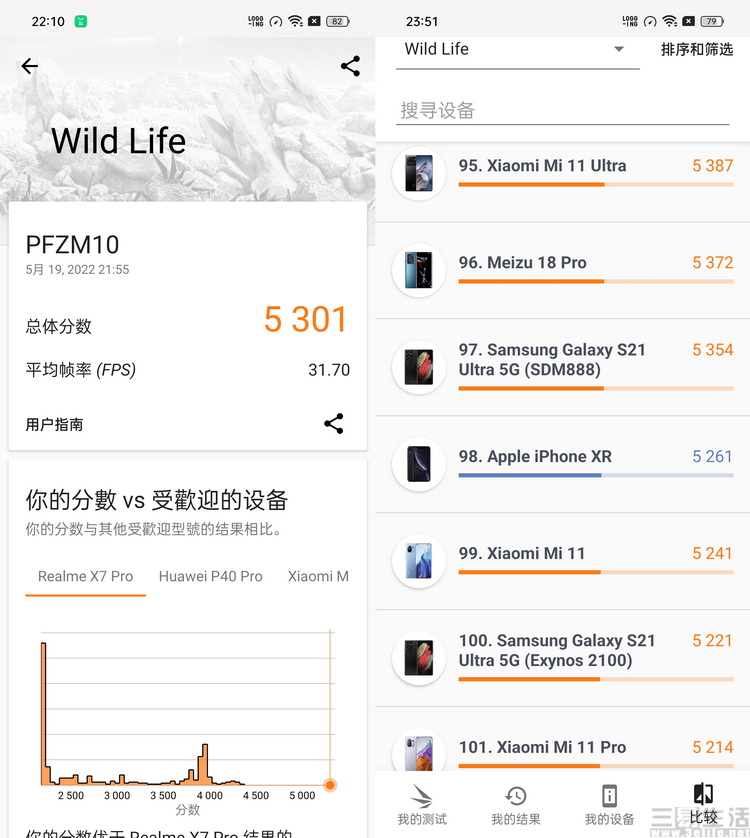Open the 用户指南 user guide

point(55,424)
